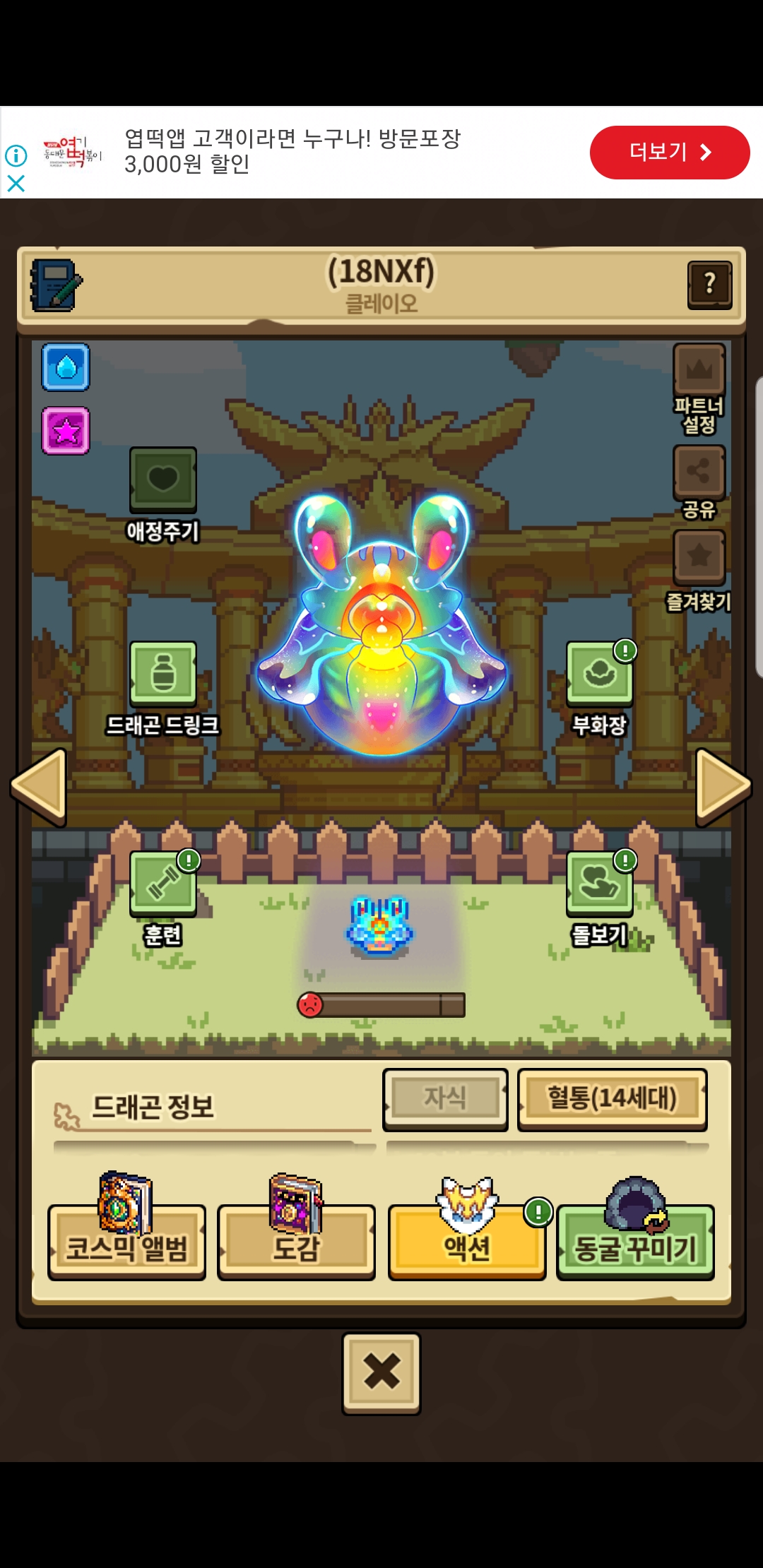
Task: Open 자식 offspring button
Action: 445,1099
